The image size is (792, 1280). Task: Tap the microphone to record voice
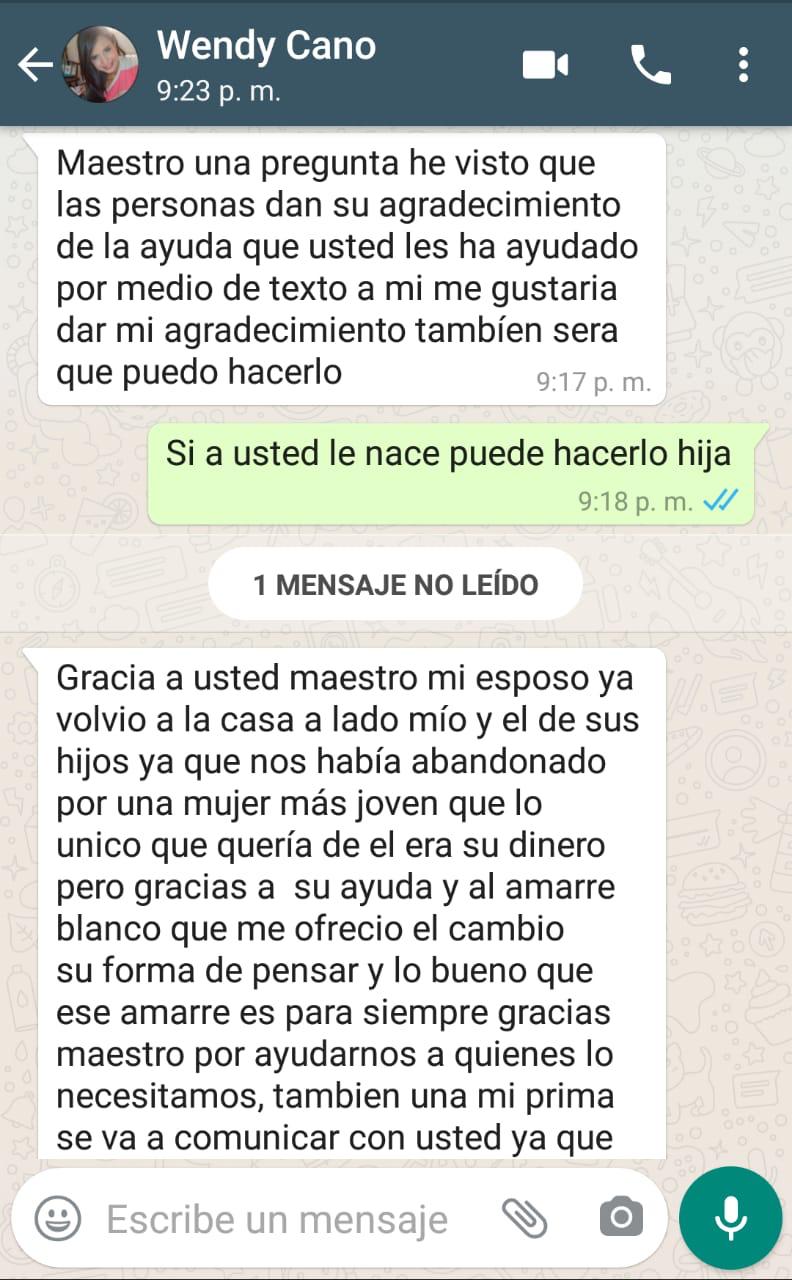click(x=730, y=1218)
